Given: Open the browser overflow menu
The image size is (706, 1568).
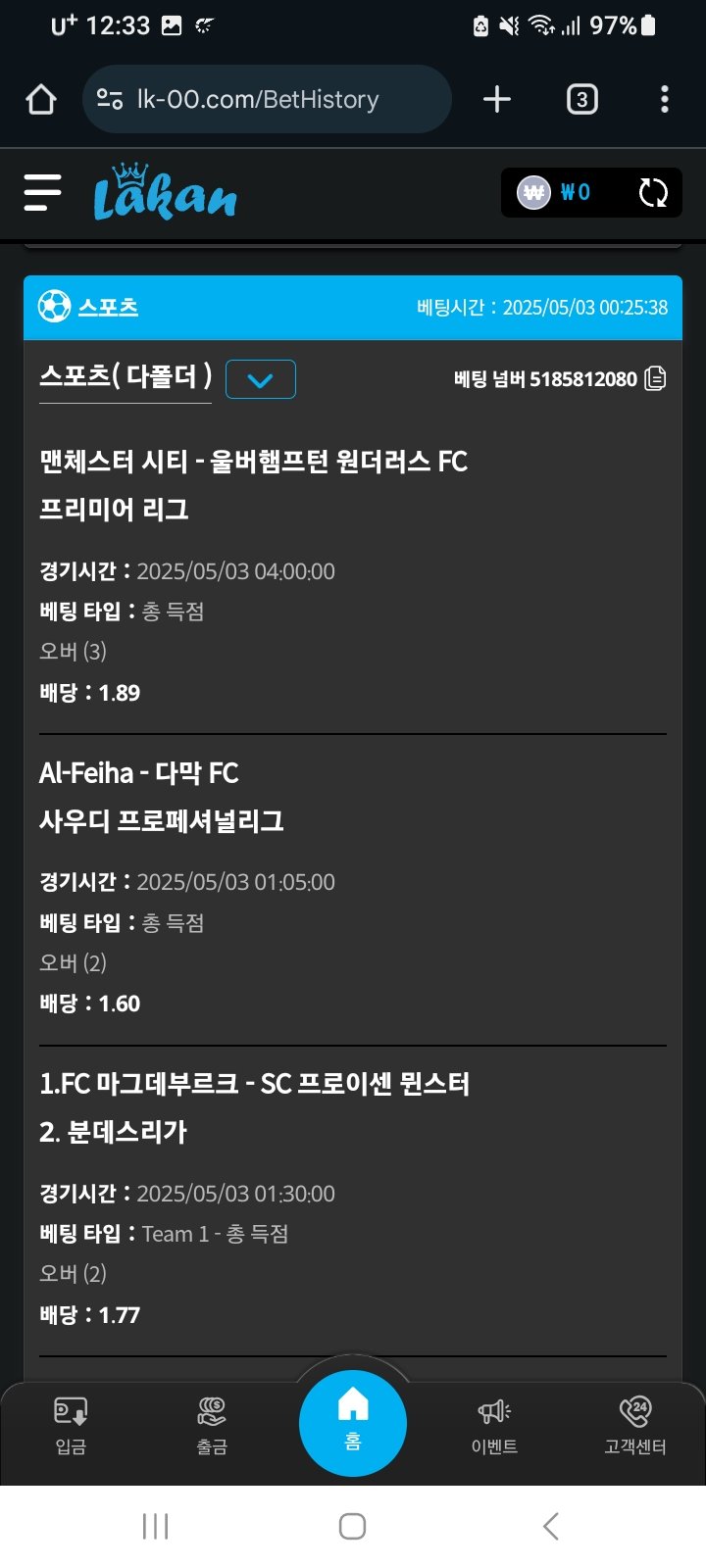Looking at the screenshot, I should pos(665,99).
